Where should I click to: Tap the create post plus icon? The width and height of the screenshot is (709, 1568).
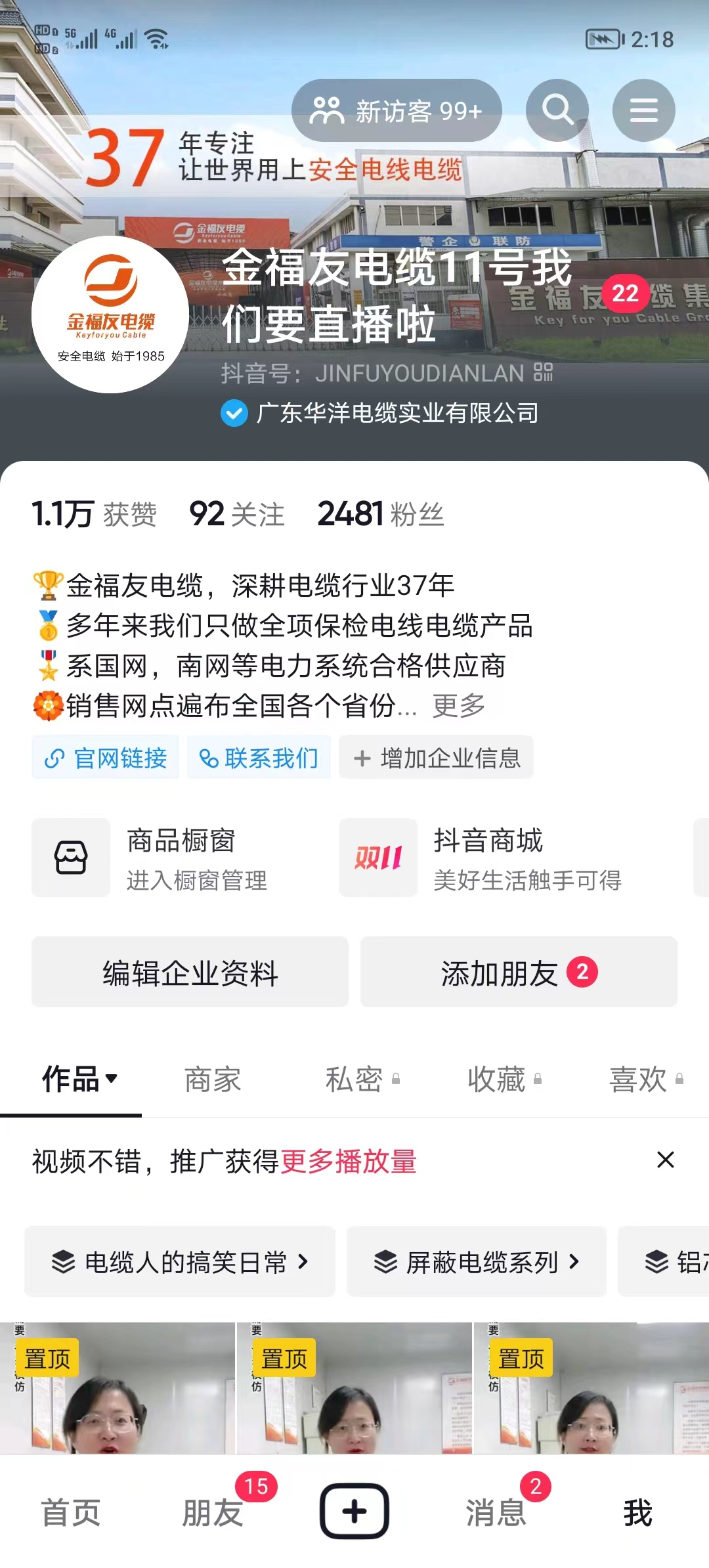click(x=354, y=1511)
